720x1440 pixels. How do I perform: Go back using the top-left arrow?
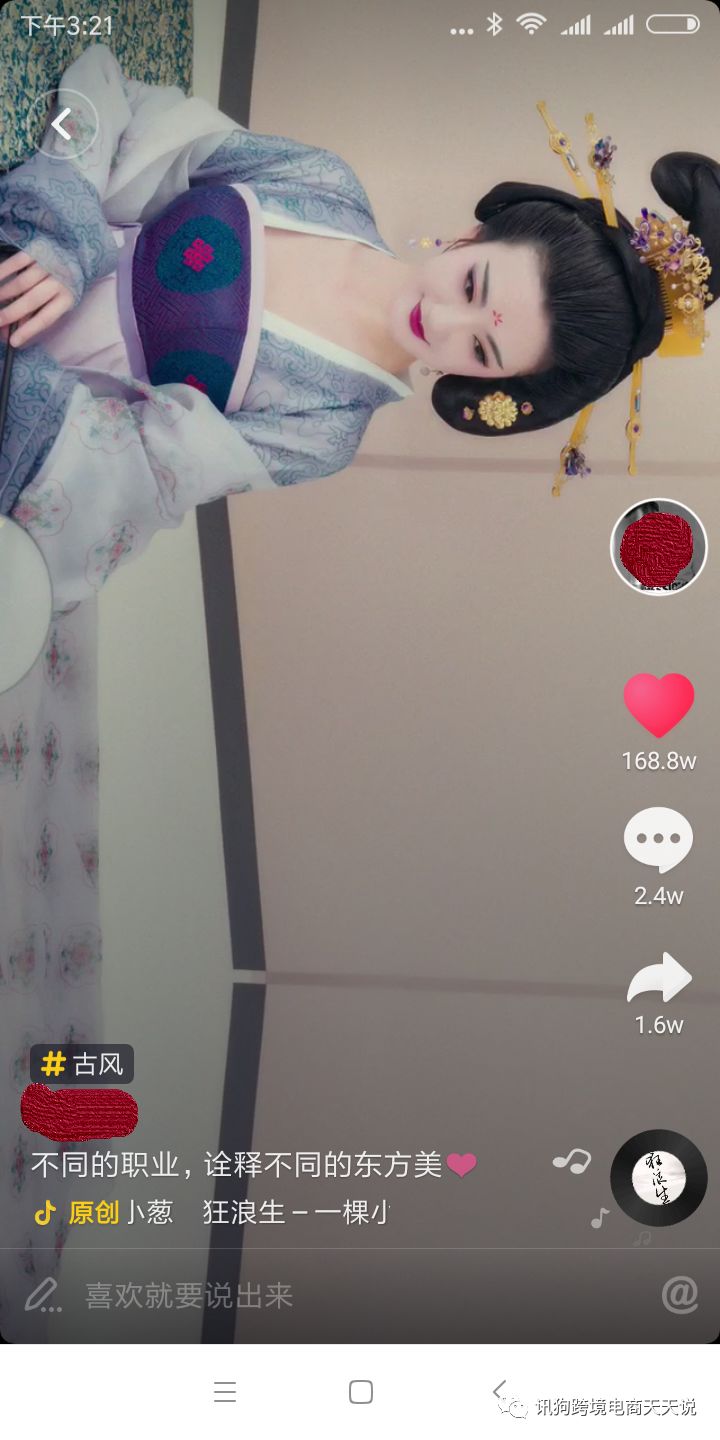pos(63,124)
